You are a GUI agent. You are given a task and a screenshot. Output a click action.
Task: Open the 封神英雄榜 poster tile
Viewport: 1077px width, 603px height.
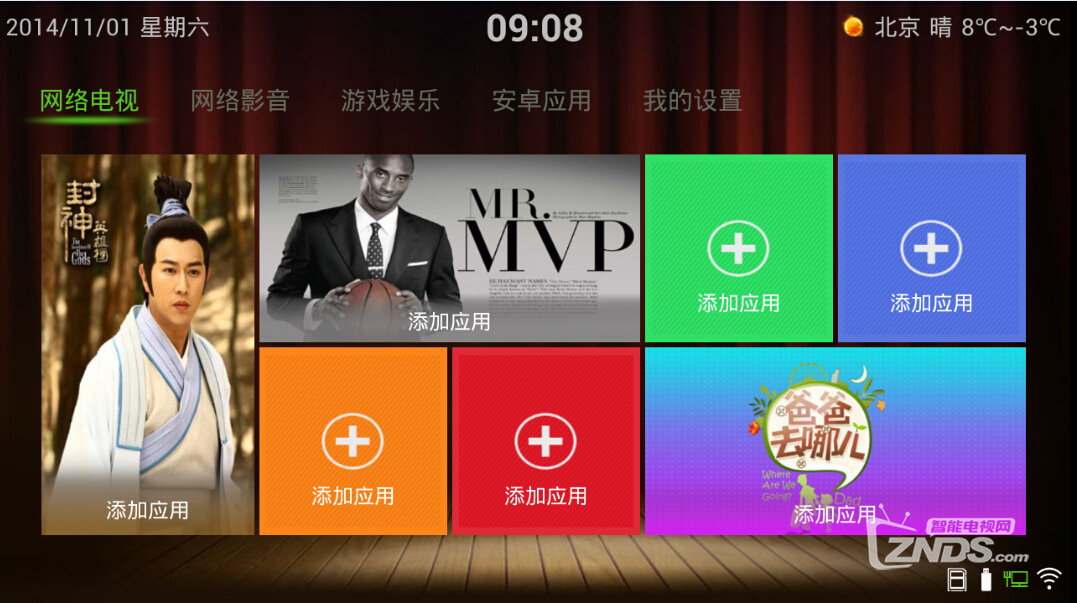(x=147, y=344)
